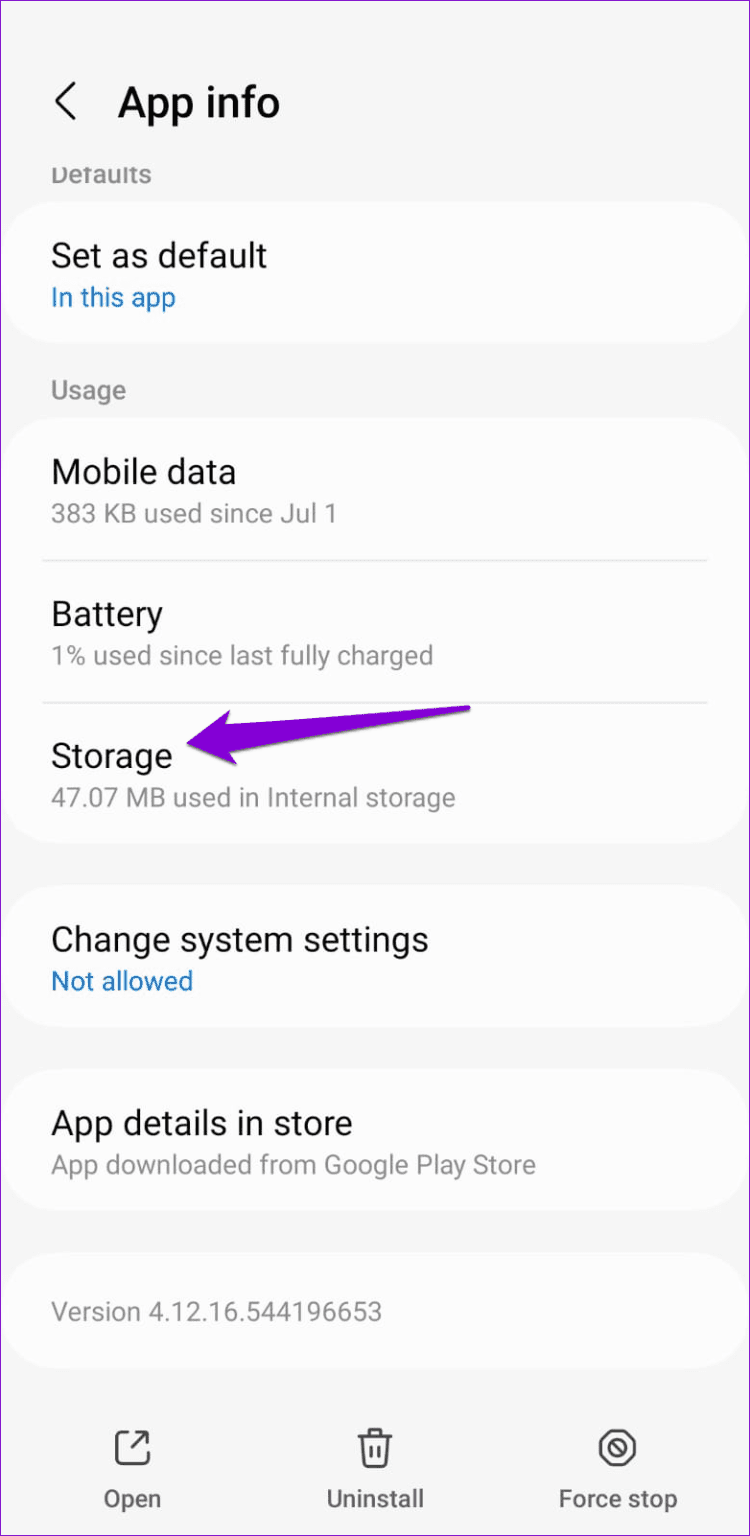
Task: Tap the Defaults section header
Action: (x=101, y=173)
